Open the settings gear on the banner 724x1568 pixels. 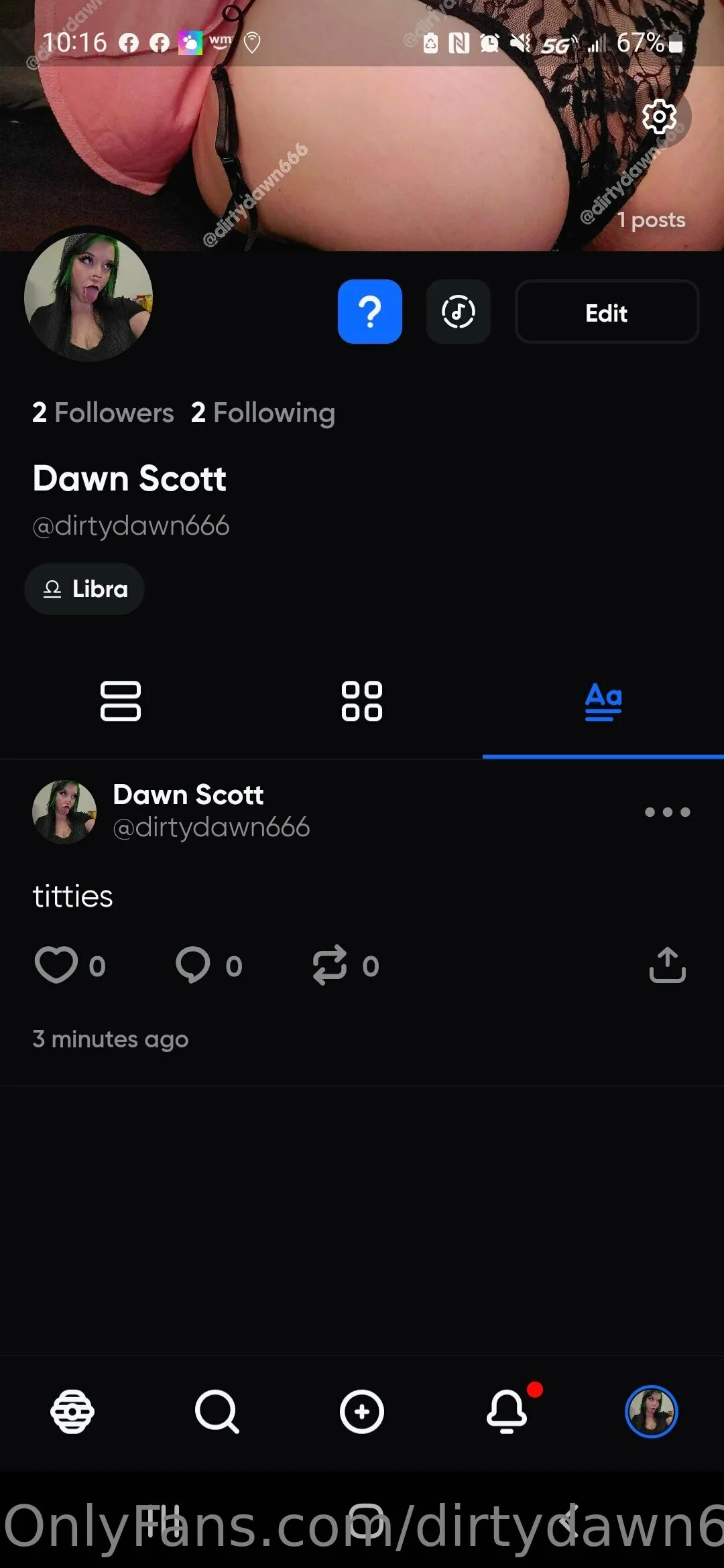[660, 116]
